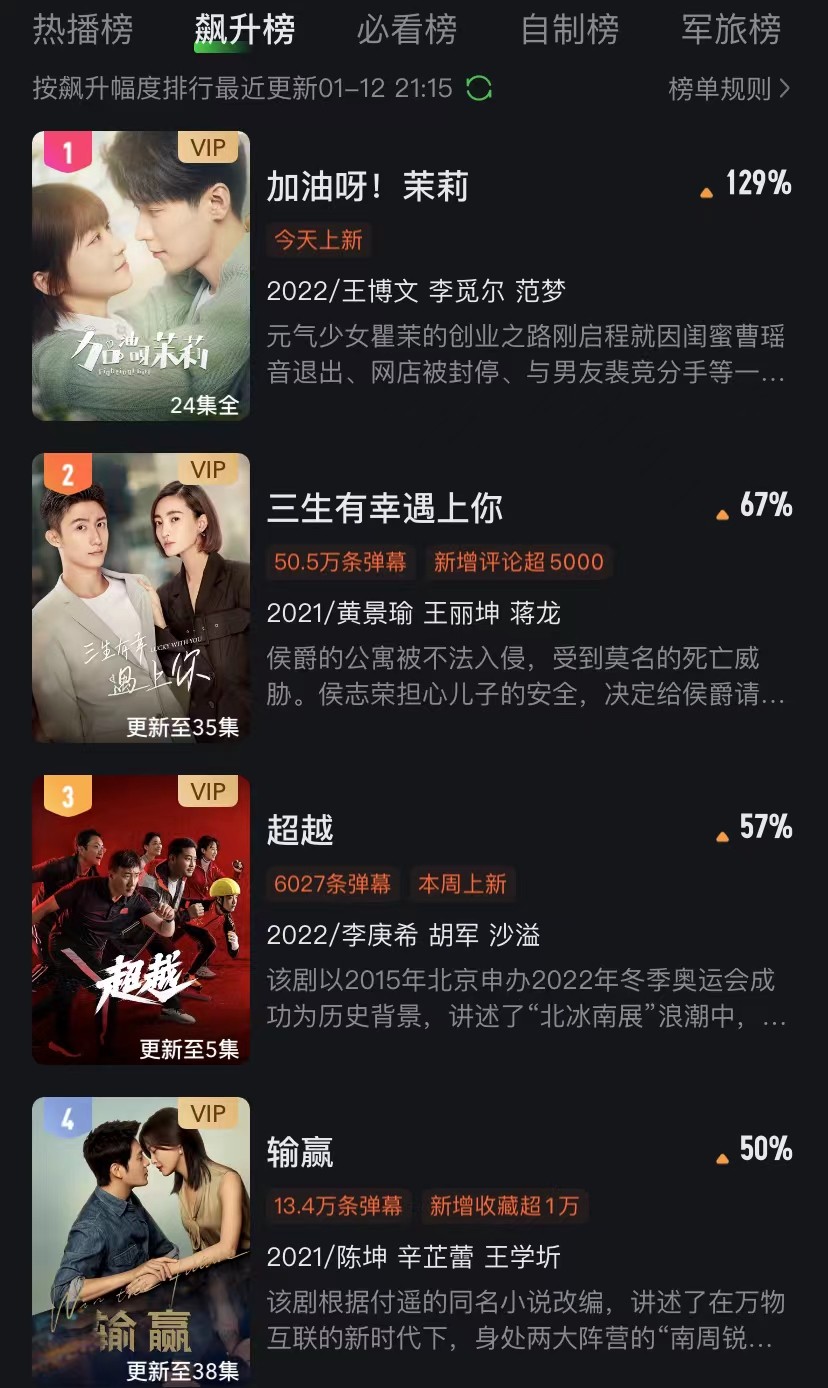Click the VIP badge on 超越 poster
This screenshot has width=828, height=1388.
click(207, 792)
